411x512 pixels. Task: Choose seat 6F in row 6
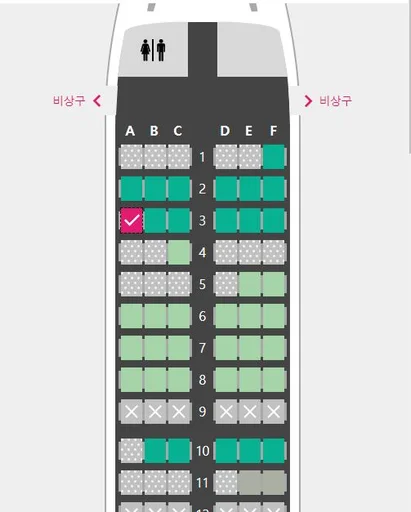(274, 316)
